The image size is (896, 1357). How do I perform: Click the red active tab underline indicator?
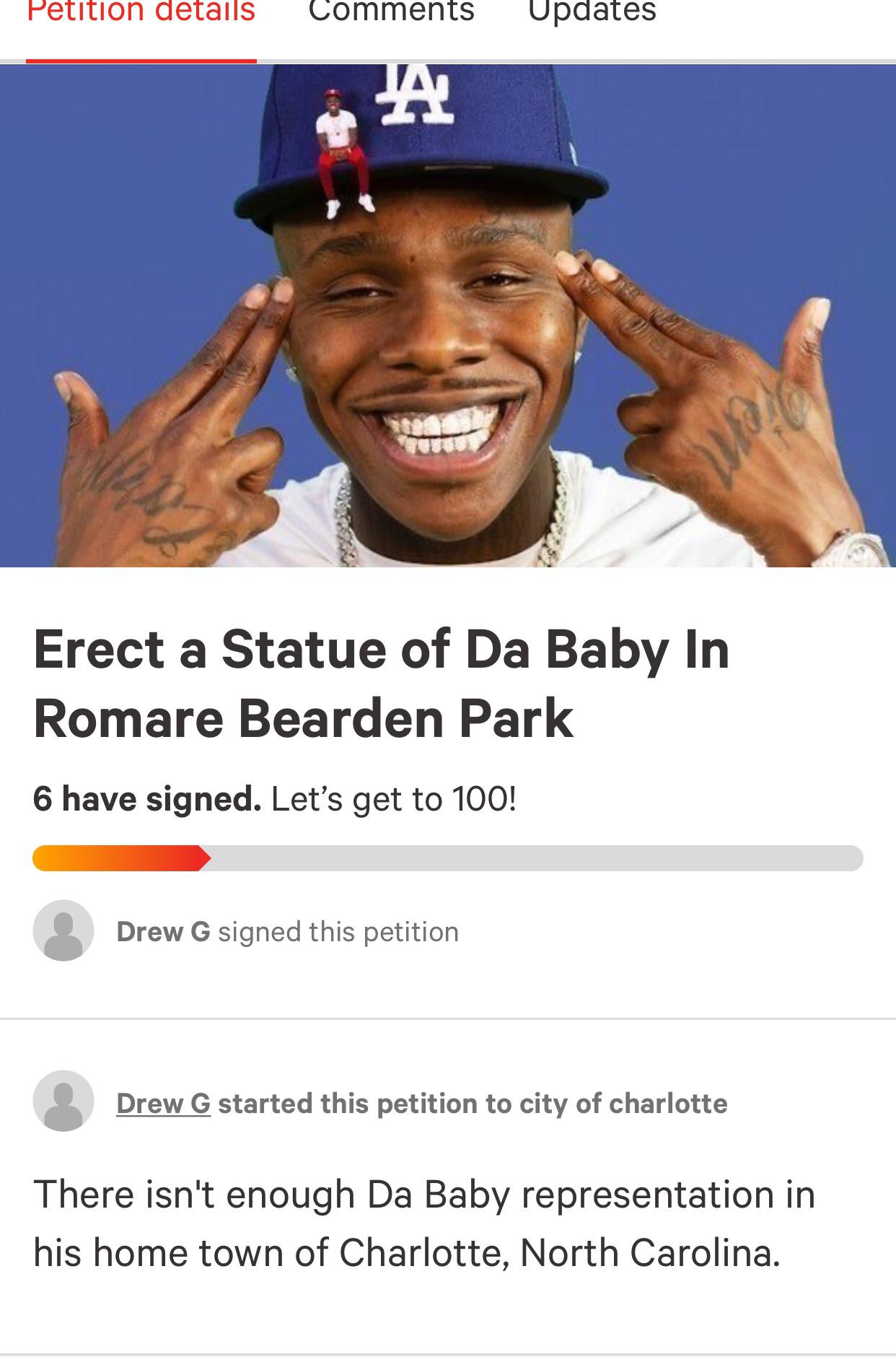pos(141,59)
